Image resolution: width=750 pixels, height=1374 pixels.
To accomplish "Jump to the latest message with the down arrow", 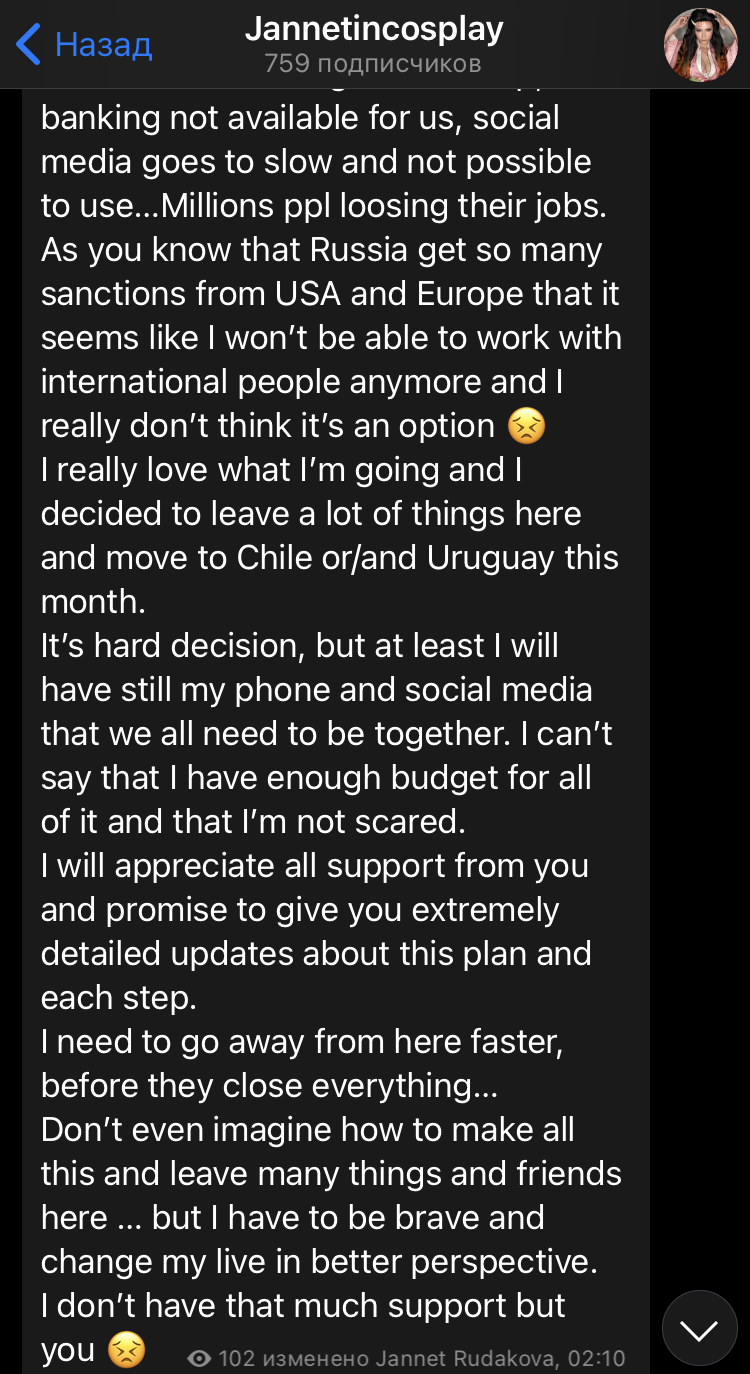I will pos(699,1328).
